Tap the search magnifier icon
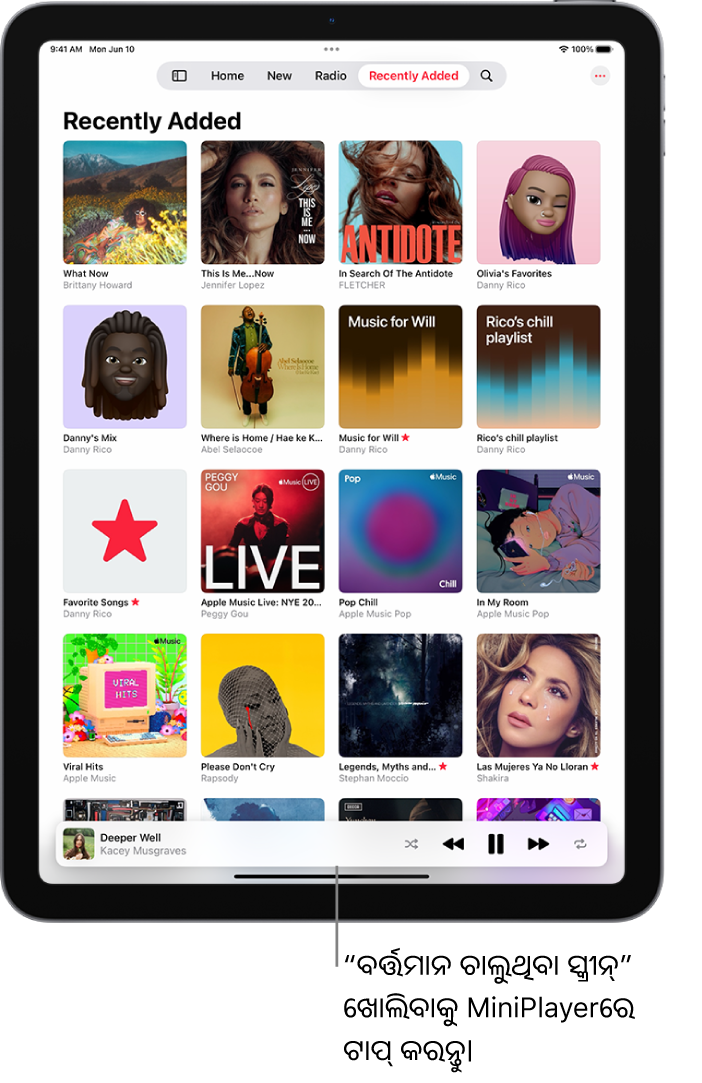This screenshot has height=1083, width=702. tap(487, 76)
